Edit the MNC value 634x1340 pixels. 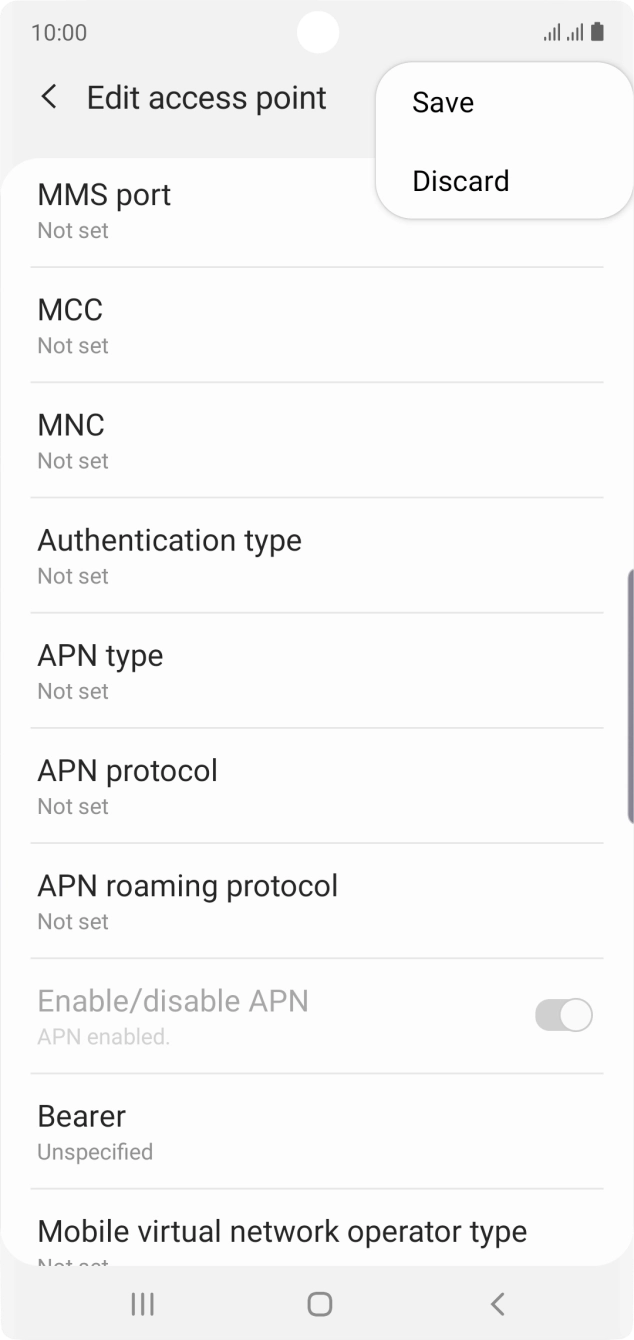click(x=316, y=440)
